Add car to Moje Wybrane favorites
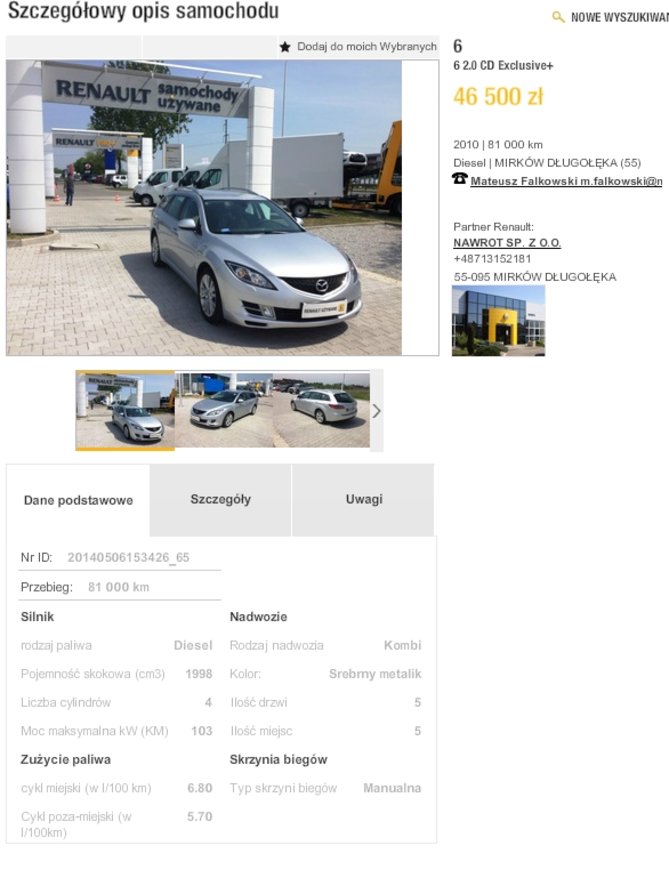 [358, 47]
